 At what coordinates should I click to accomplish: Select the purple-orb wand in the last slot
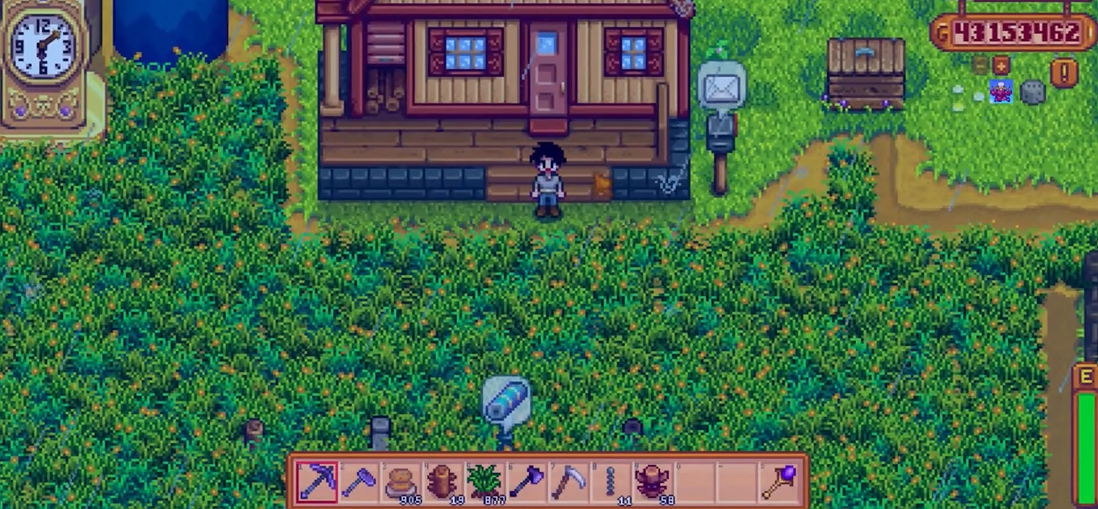point(780,482)
